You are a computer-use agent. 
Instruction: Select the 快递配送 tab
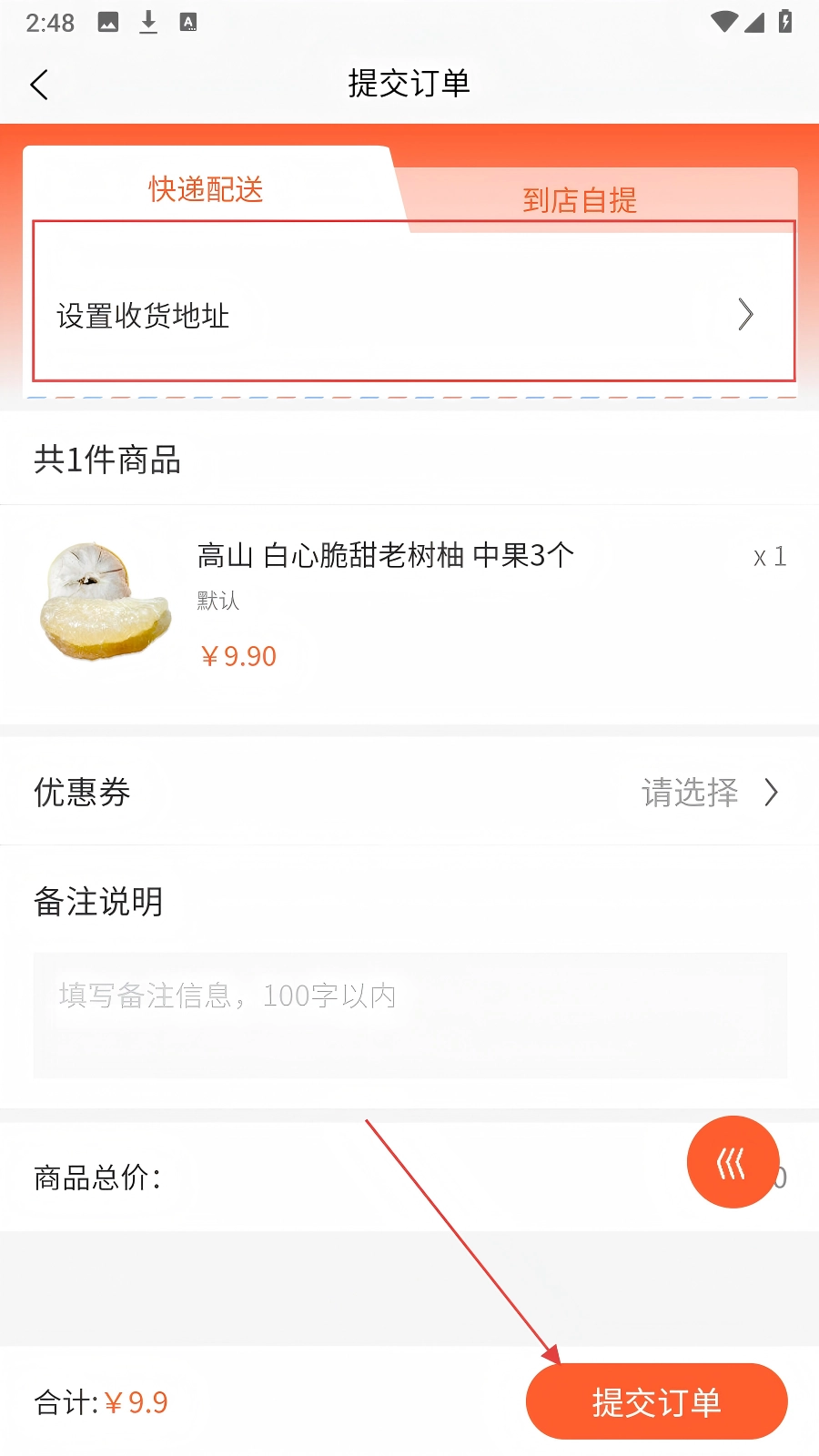tap(207, 189)
